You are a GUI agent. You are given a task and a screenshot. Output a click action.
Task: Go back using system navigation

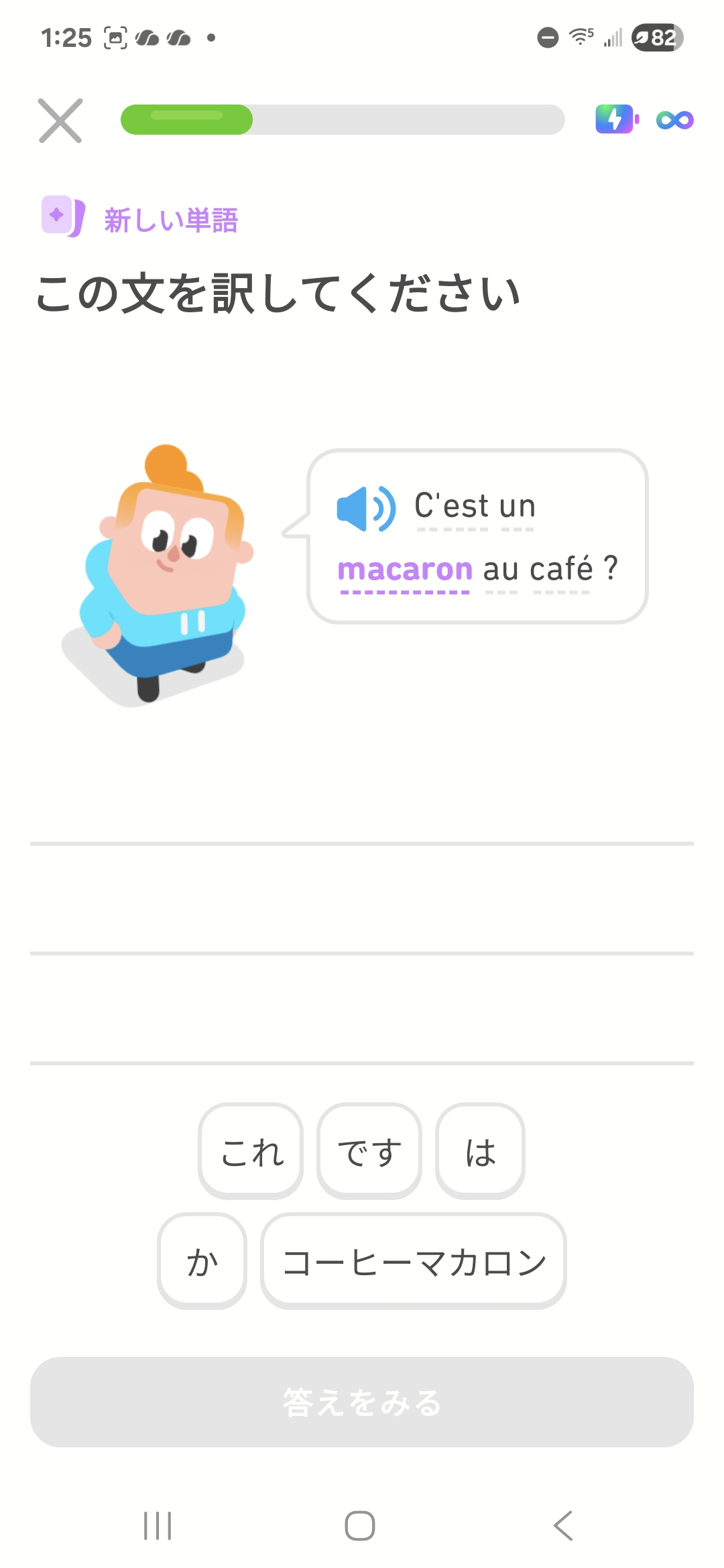point(563,1526)
